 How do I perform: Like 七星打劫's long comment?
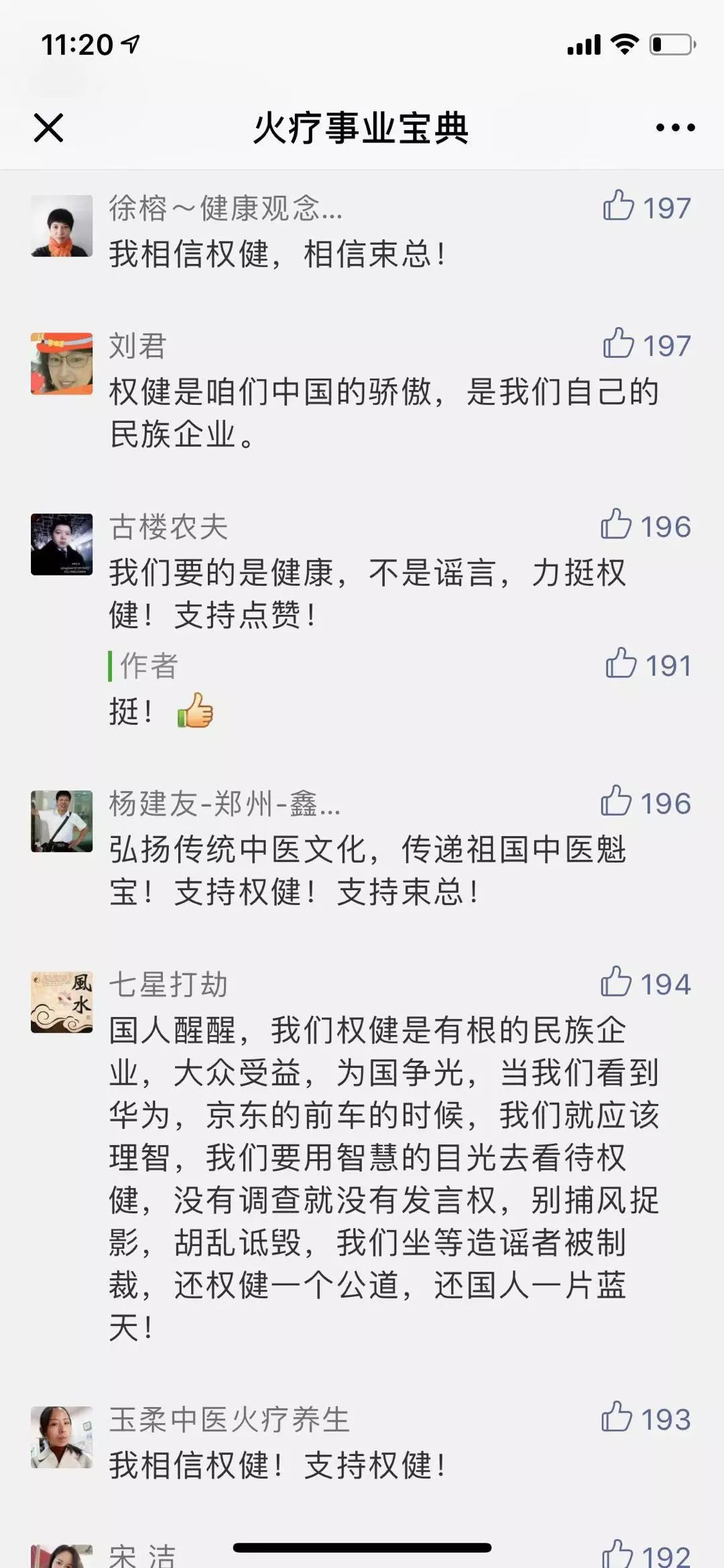coord(617,982)
